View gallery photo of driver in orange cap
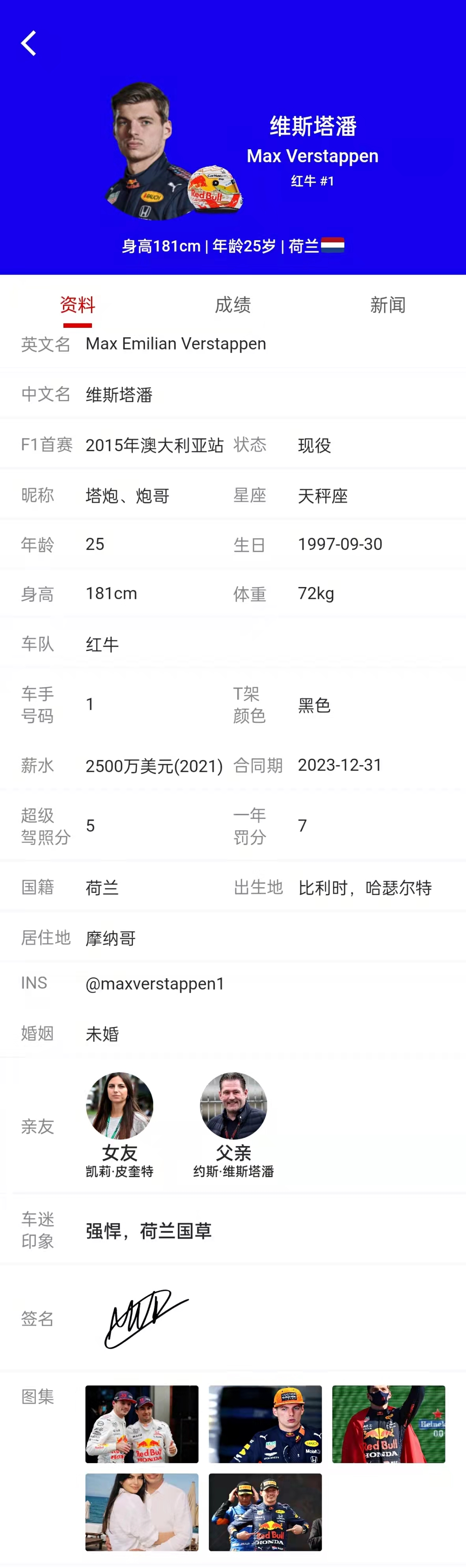466x1568 pixels. pyautogui.click(x=265, y=1424)
